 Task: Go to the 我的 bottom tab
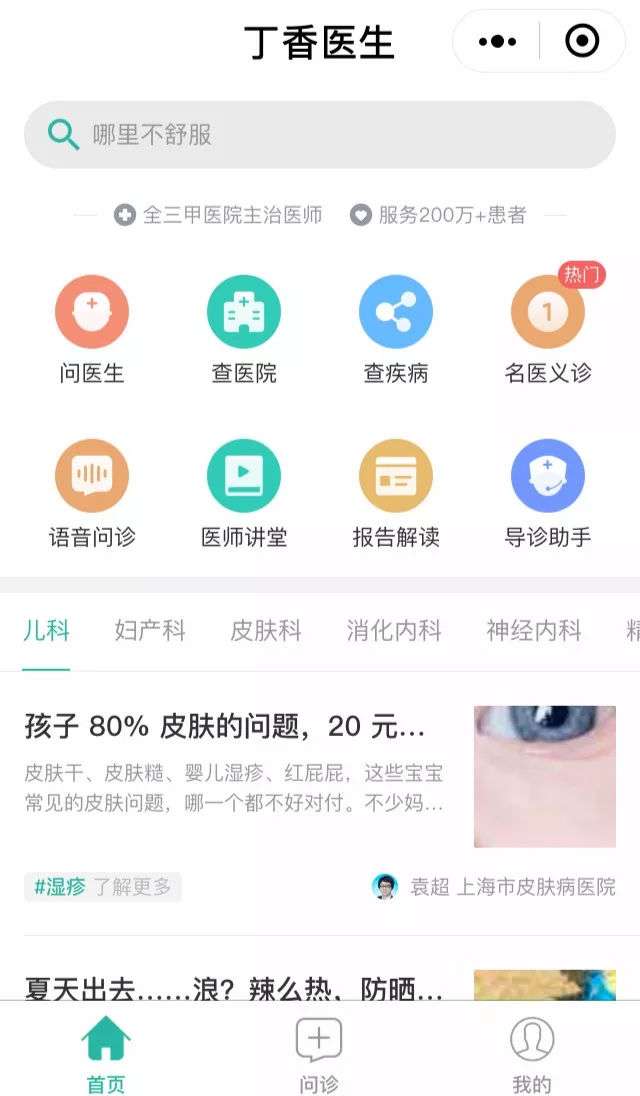tap(532, 1055)
